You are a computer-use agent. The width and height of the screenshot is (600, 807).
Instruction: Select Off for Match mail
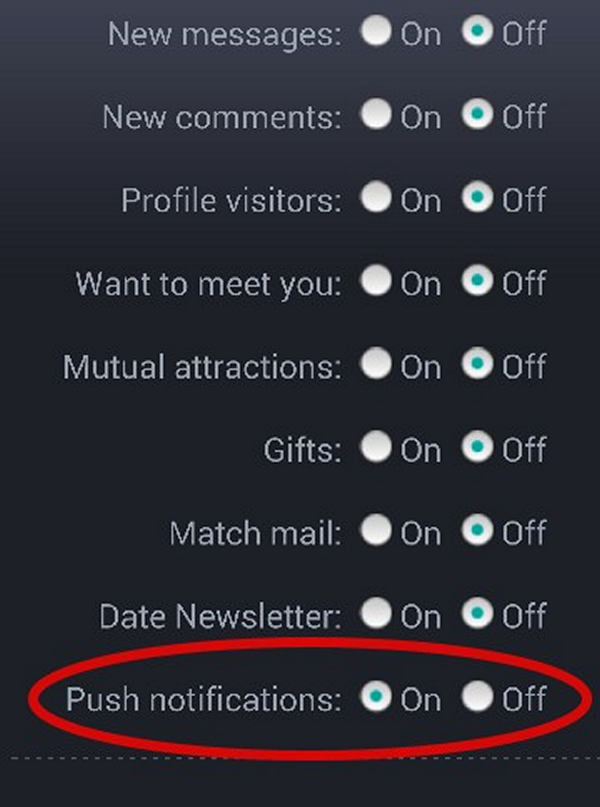[x=478, y=532]
